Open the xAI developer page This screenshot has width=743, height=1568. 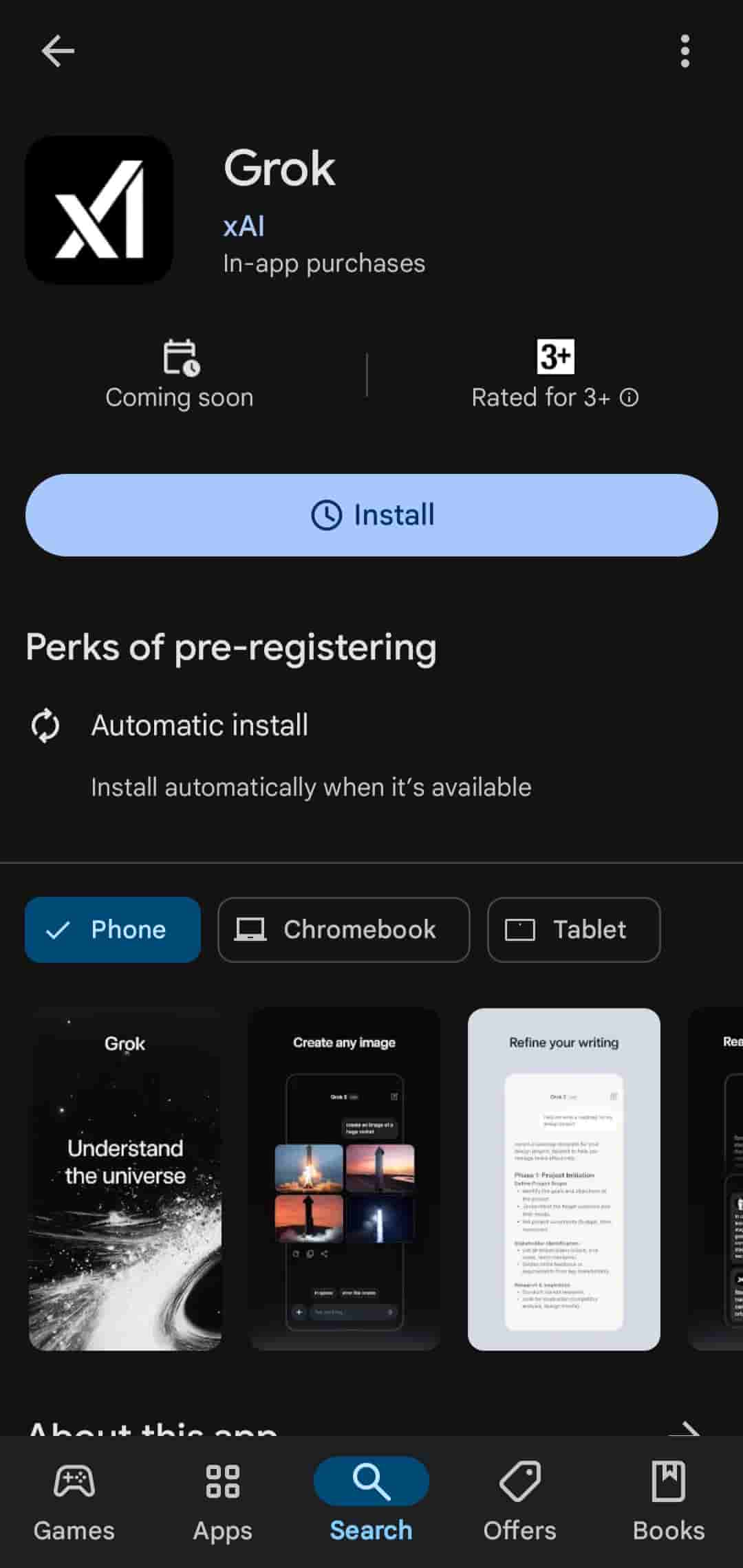tap(244, 226)
